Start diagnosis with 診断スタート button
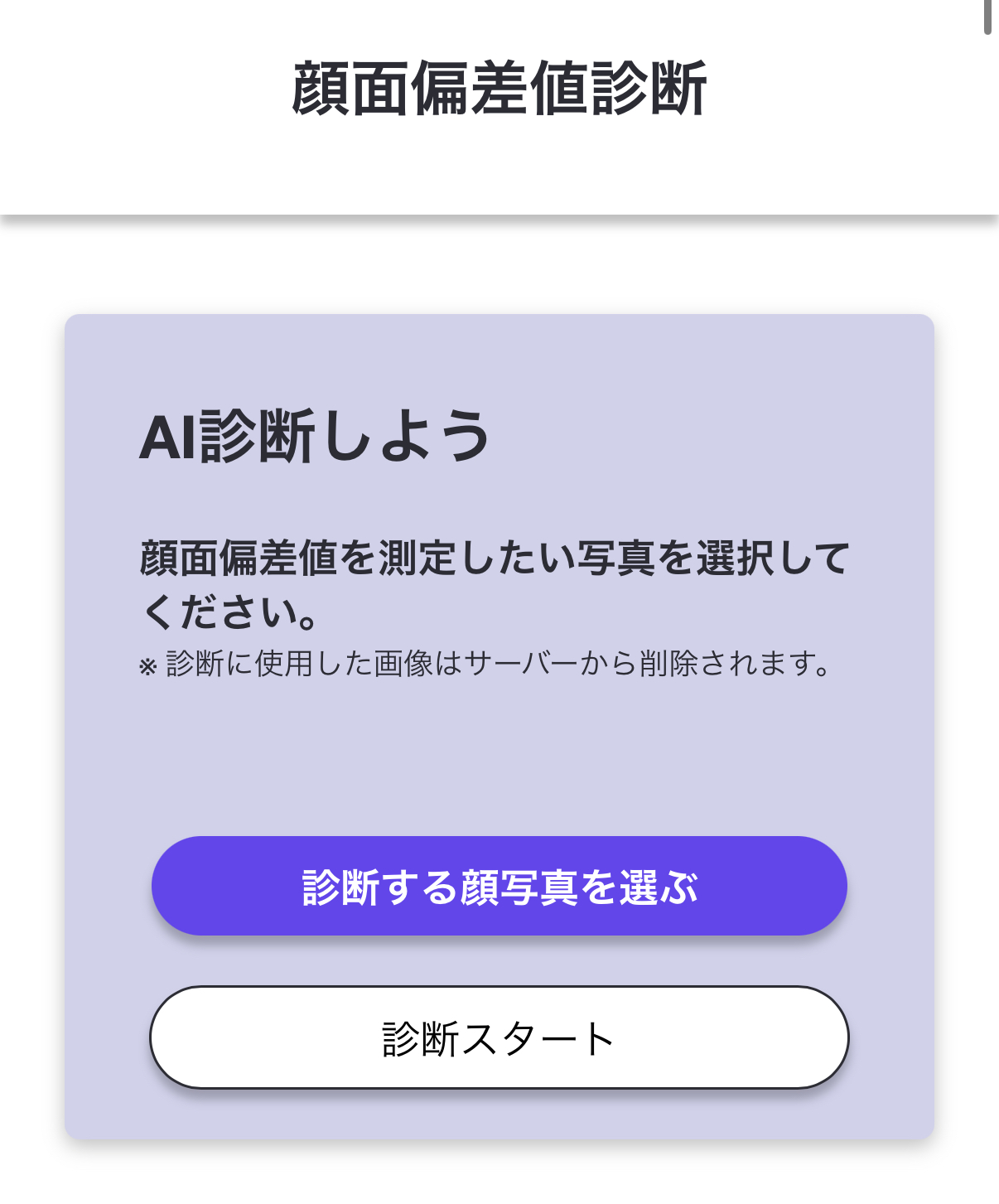This screenshot has width=999, height=1204. point(499,1037)
